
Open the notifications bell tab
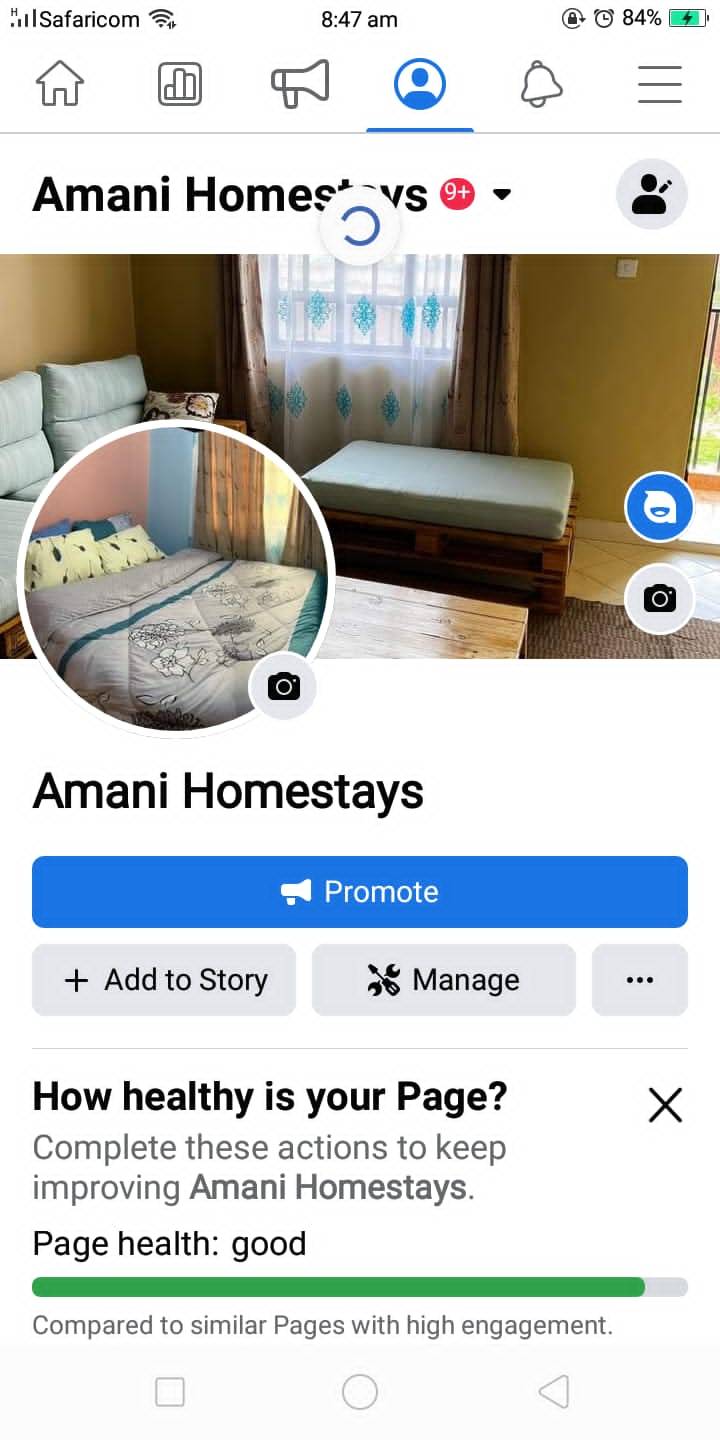click(x=541, y=85)
